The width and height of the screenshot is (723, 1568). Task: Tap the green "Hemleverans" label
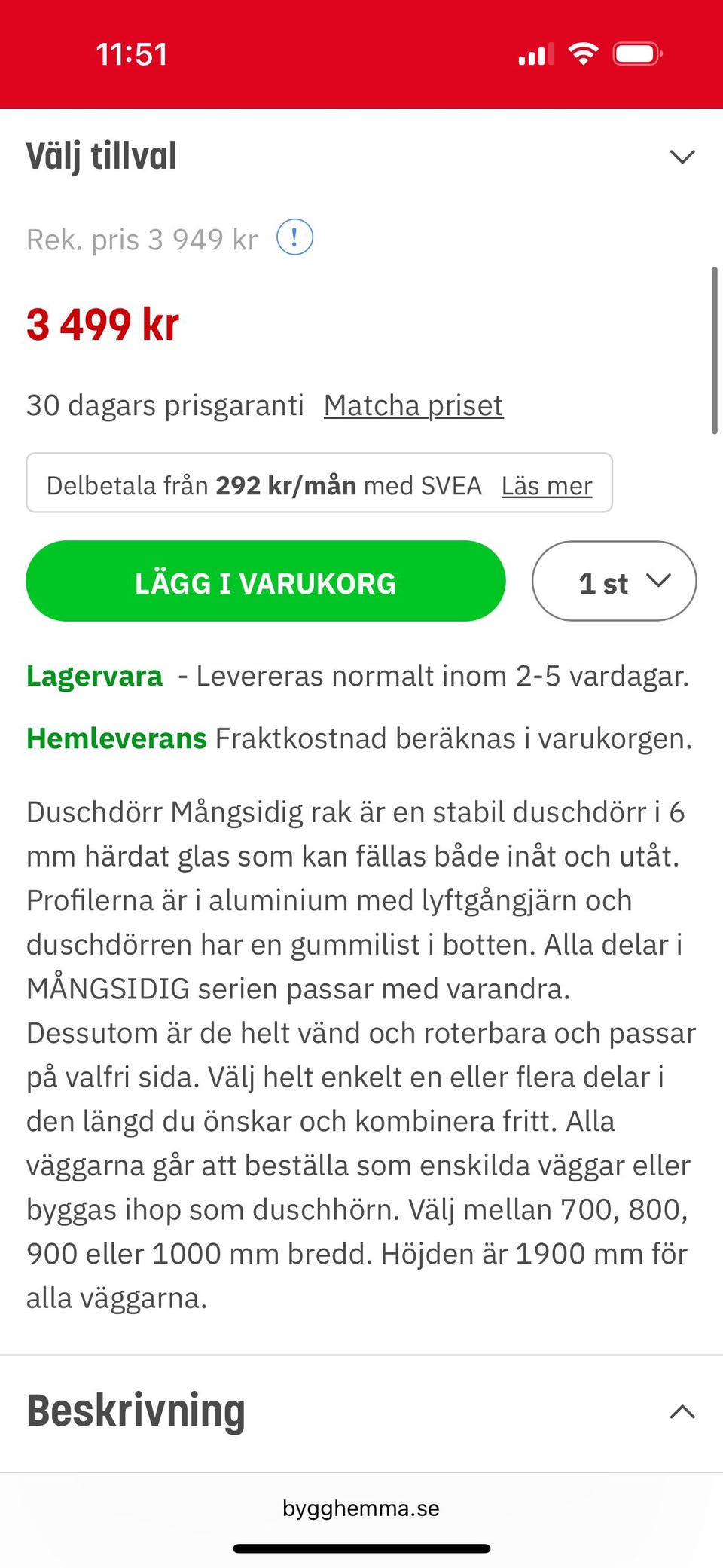click(x=115, y=738)
